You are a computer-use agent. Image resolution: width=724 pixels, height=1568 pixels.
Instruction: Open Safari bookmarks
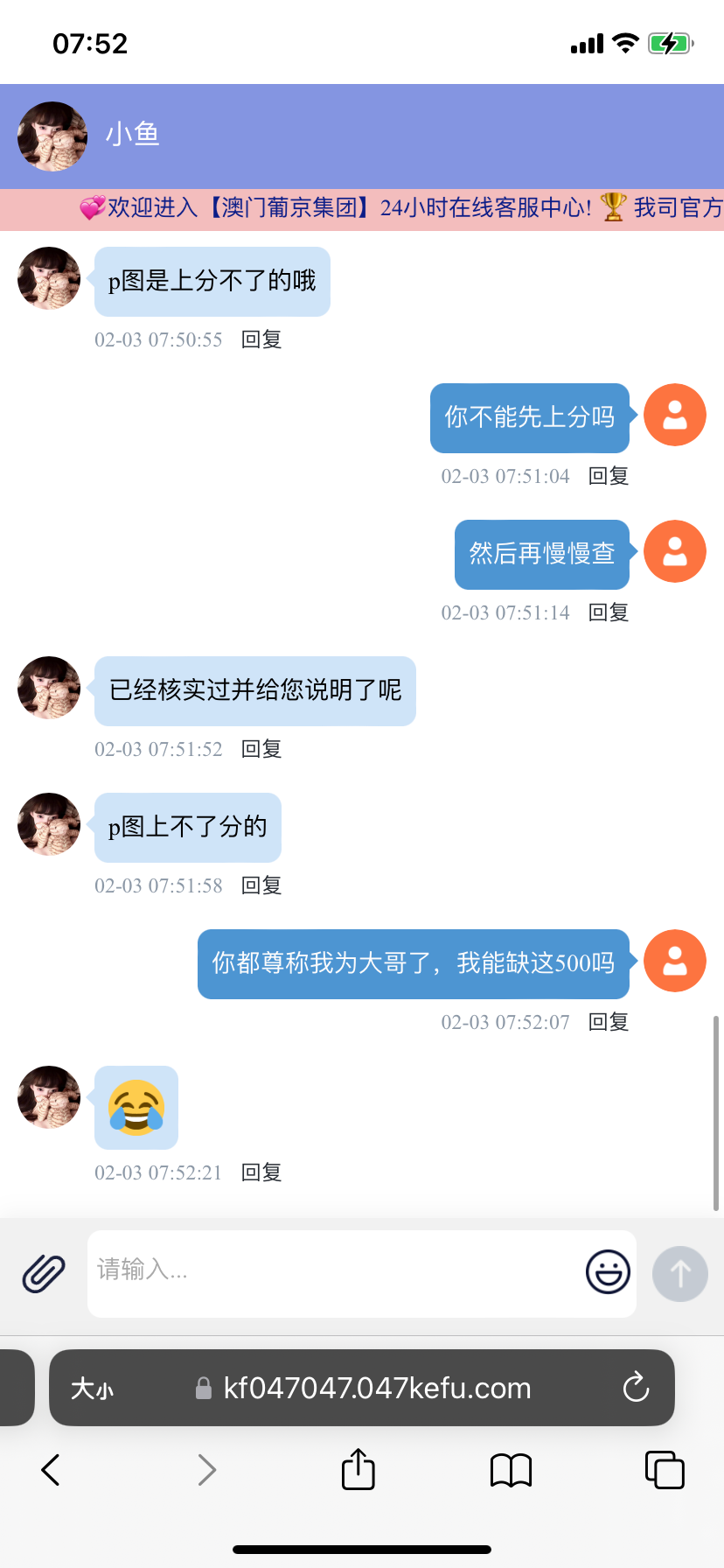(x=511, y=1470)
